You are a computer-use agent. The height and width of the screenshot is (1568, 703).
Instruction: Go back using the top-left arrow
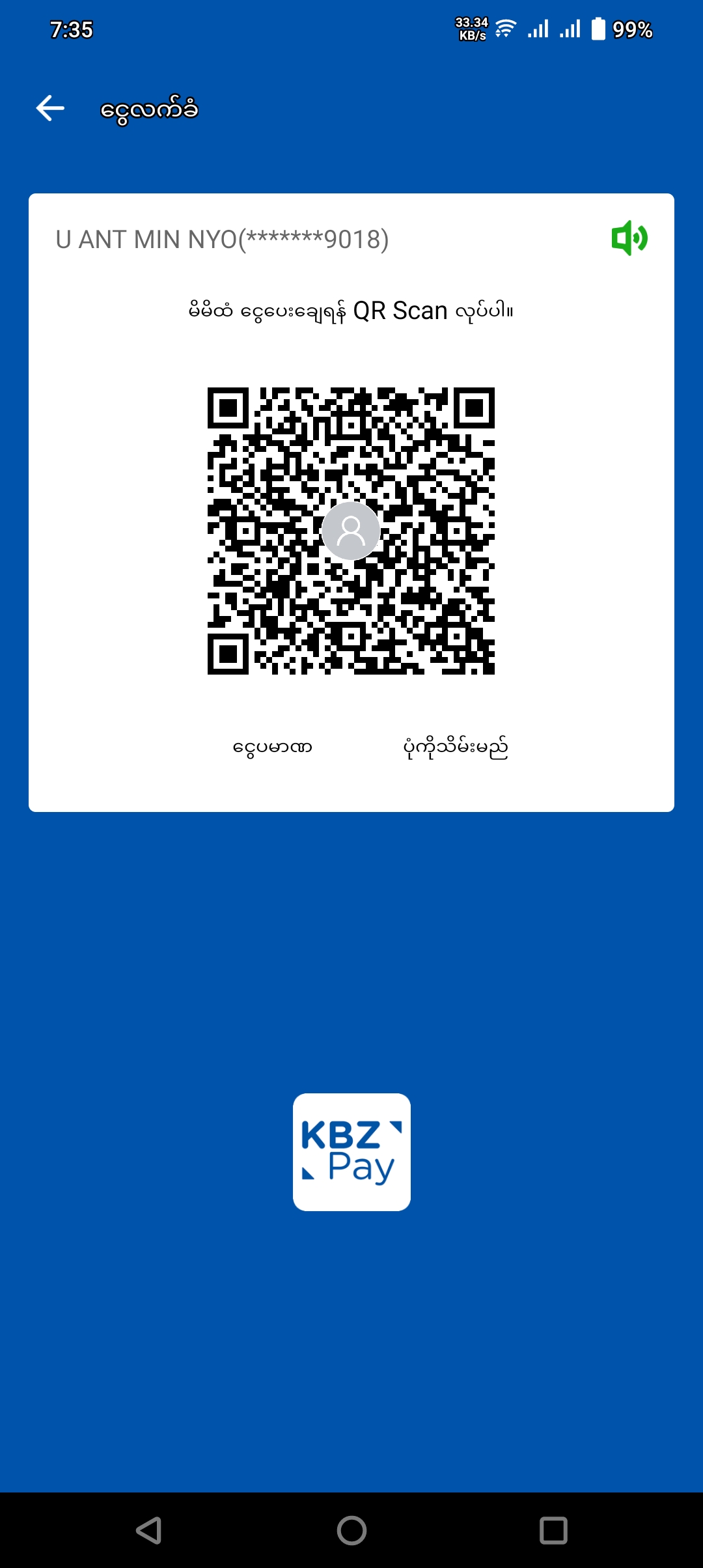click(x=50, y=108)
